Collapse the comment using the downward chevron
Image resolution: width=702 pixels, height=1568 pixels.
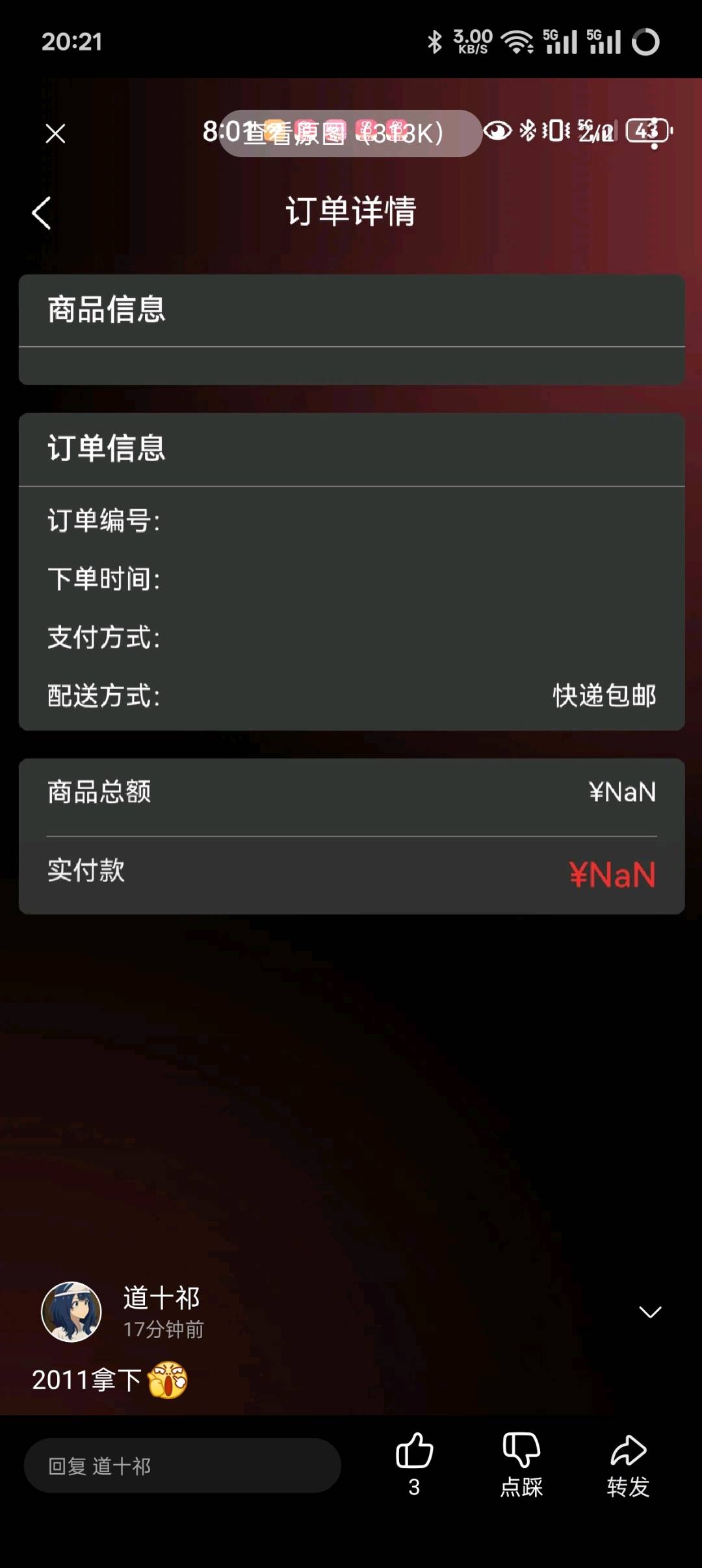pos(649,1312)
